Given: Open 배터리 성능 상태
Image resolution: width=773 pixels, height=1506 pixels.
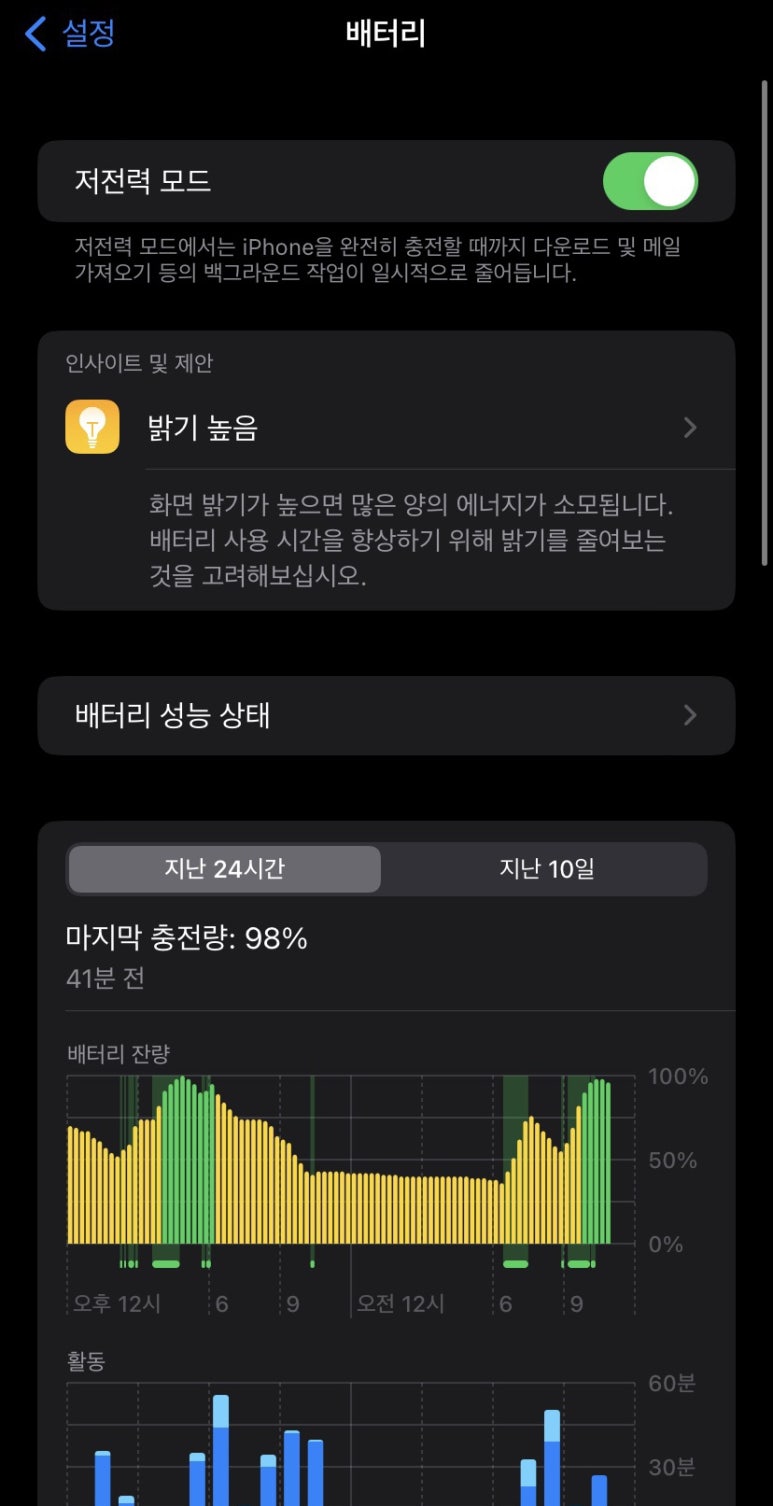Looking at the screenshot, I should click(386, 715).
